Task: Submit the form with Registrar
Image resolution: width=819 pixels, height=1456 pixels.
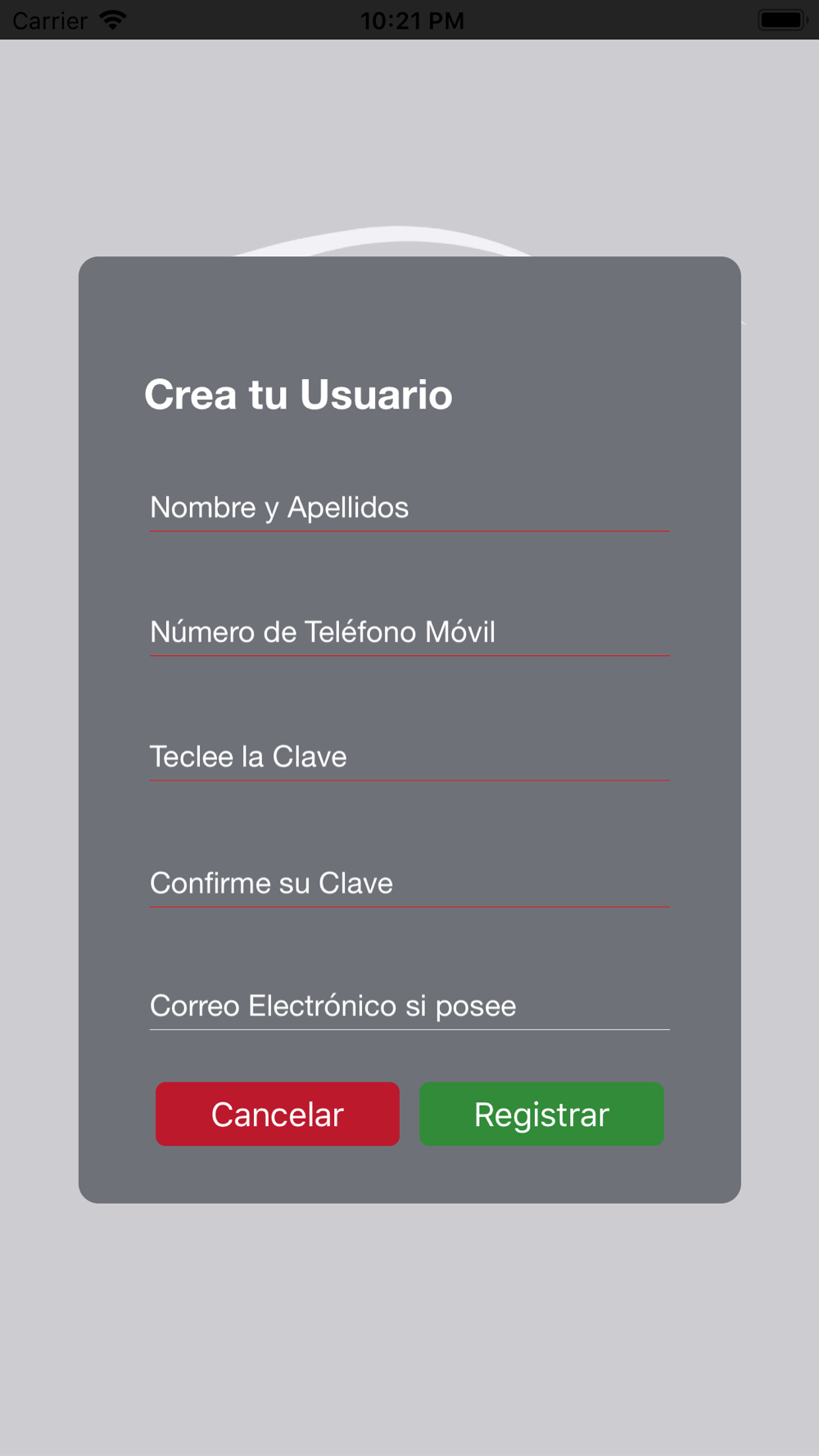Action: [x=541, y=1114]
